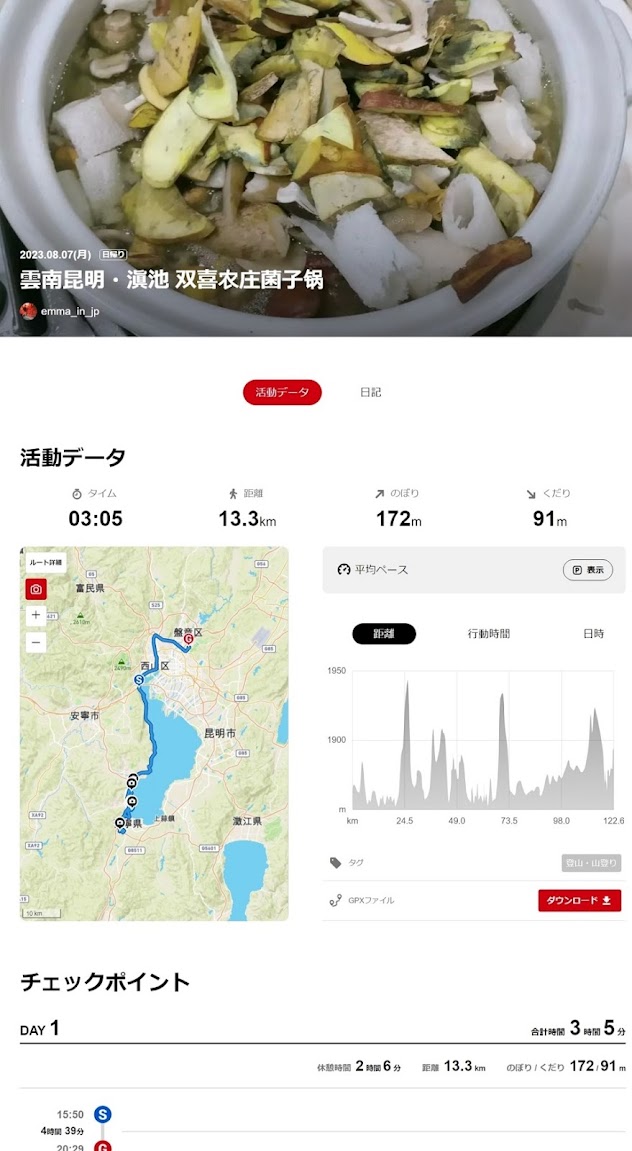Show the average pace with 表示
The width and height of the screenshot is (632, 1151).
587,570
